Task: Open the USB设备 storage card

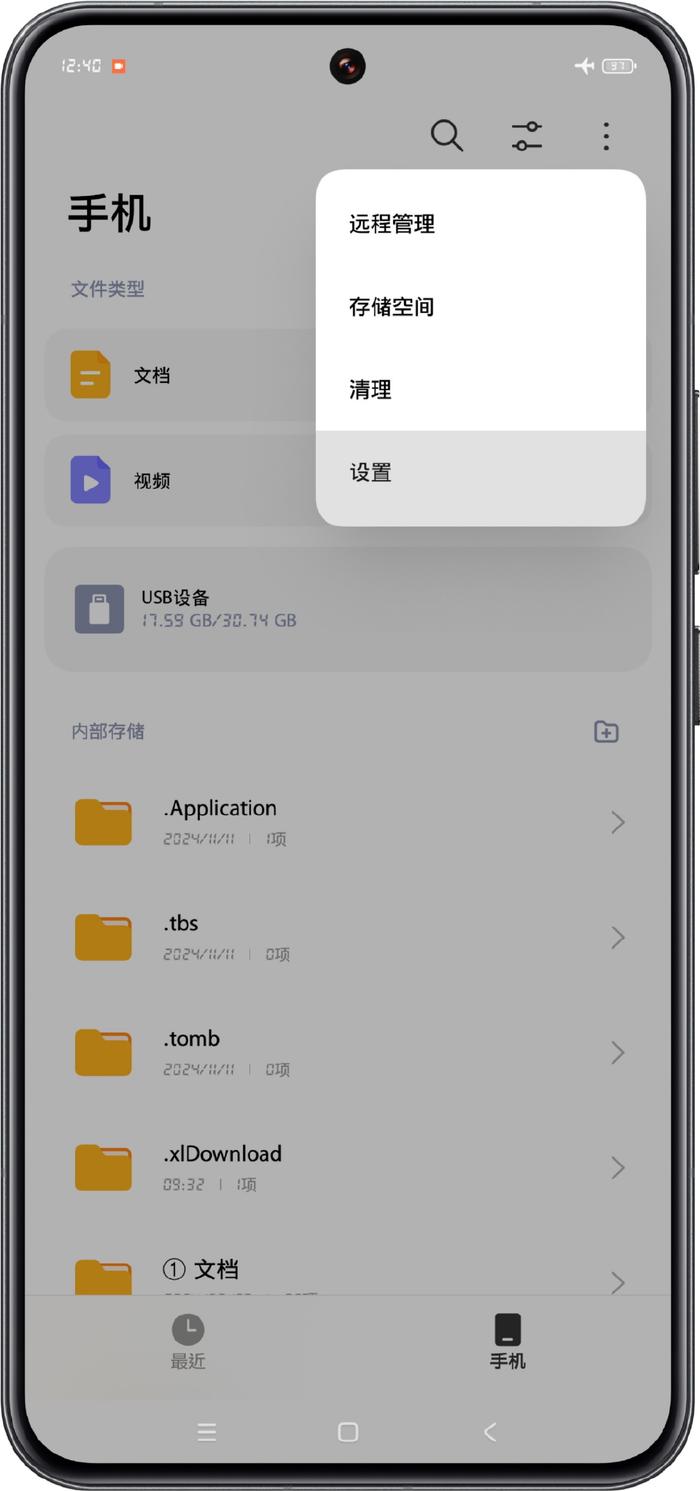Action: click(x=348, y=609)
